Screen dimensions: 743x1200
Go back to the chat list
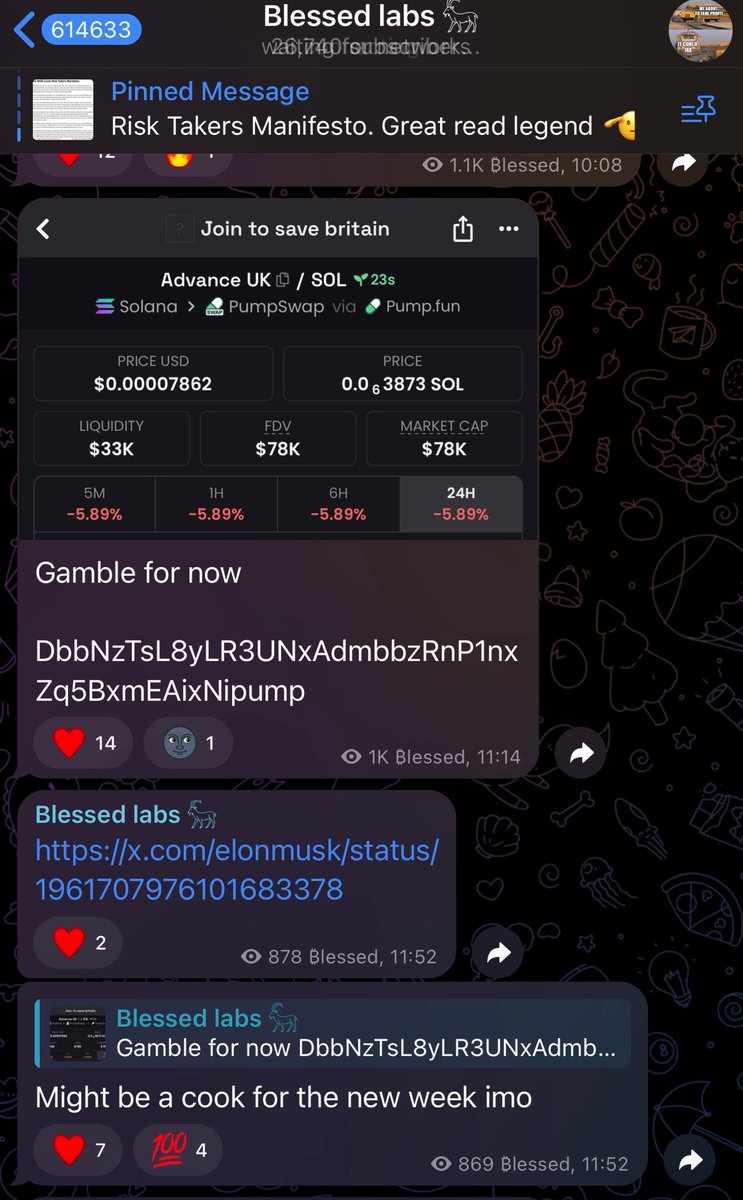tap(76, 31)
